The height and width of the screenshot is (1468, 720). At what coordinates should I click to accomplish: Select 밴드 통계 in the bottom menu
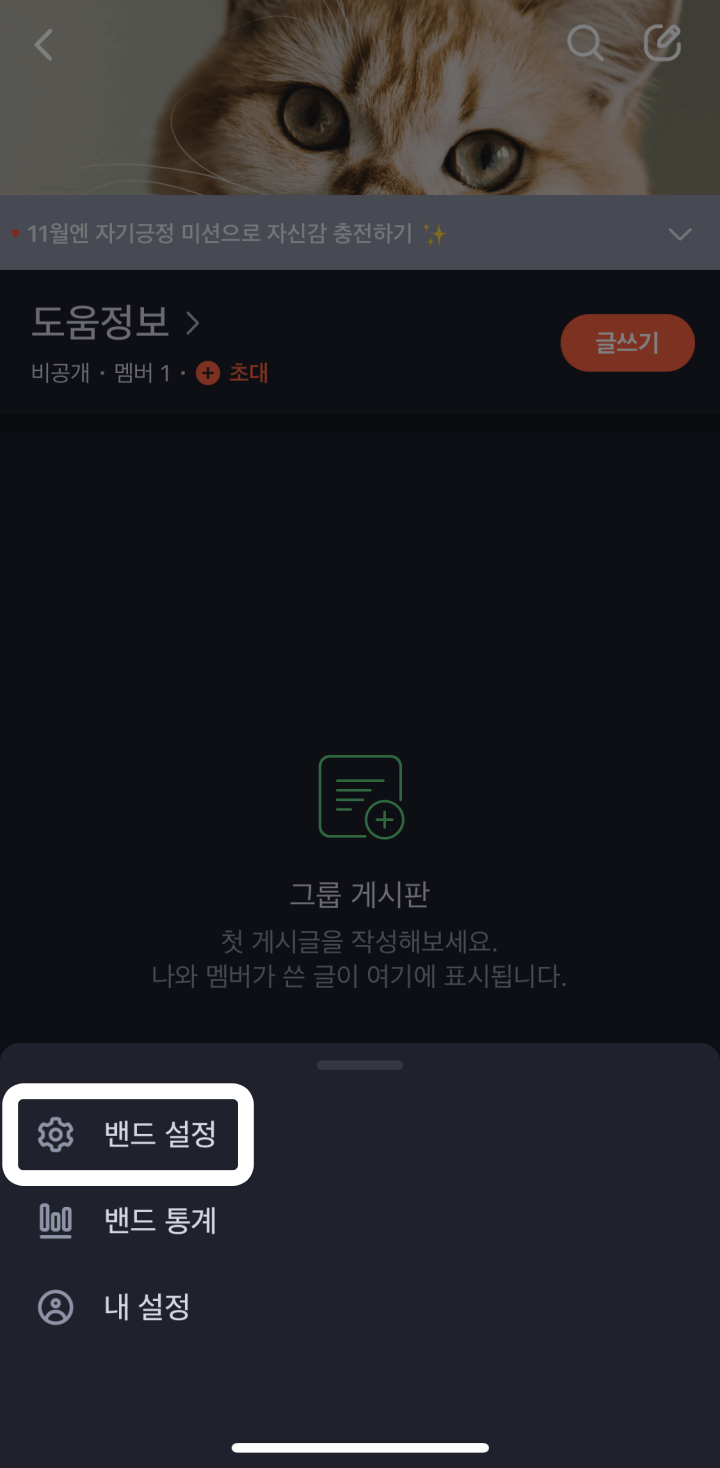point(160,1220)
